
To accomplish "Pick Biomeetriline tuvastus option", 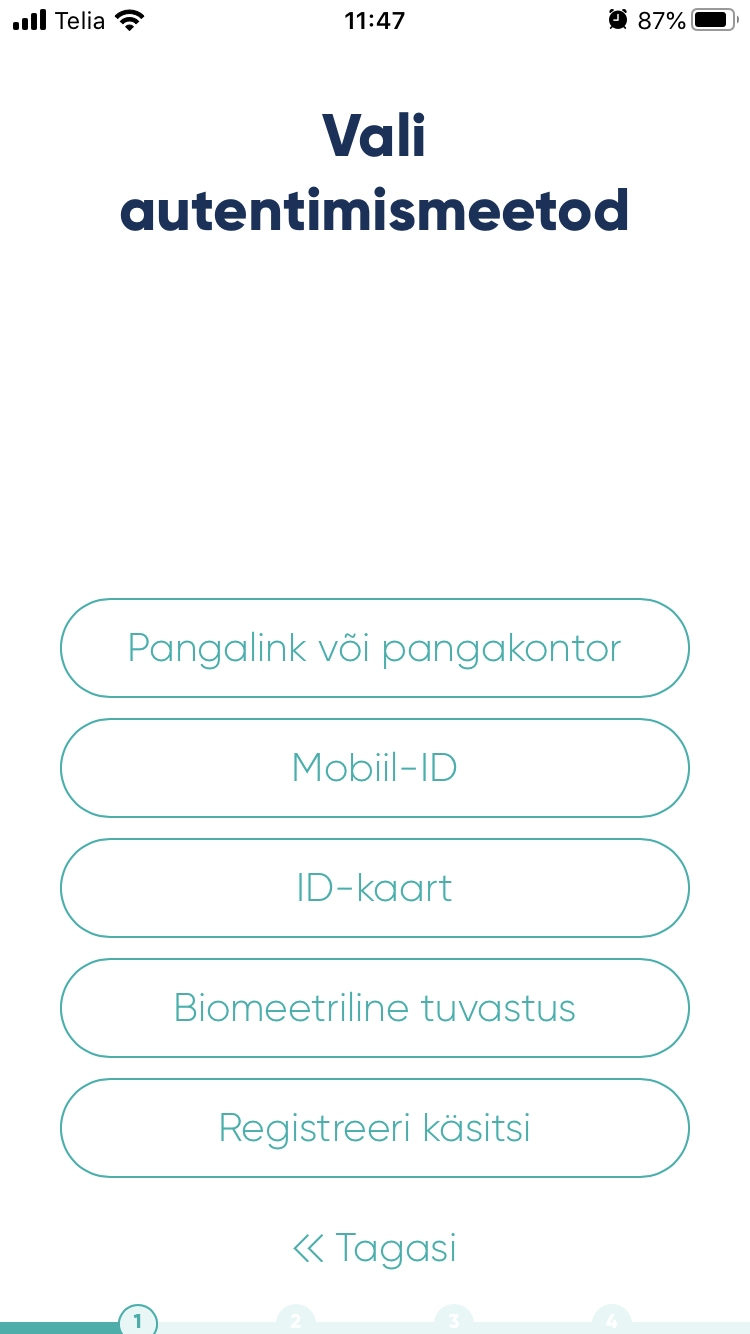I will click(x=375, y=1008).
